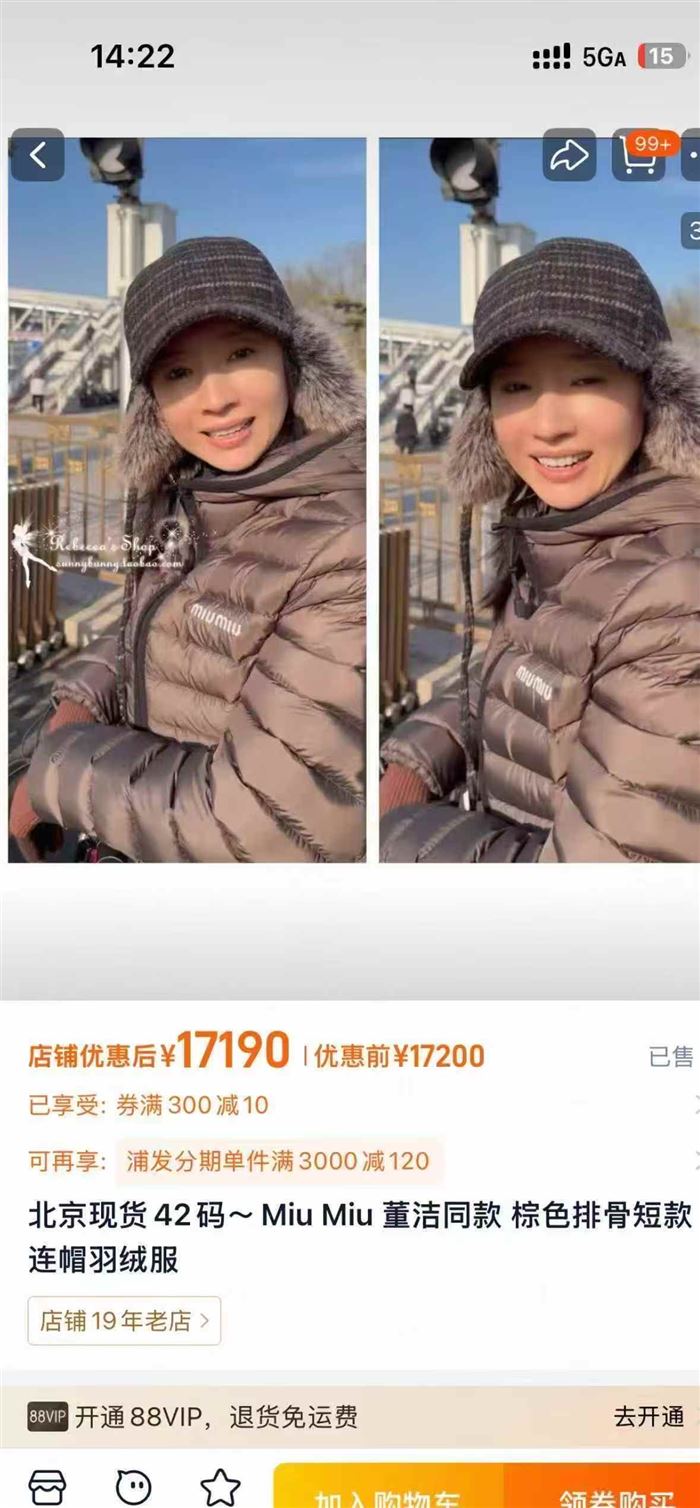700x1508 pixels.
Task: Tap 领券购买 to buy with coupon
Action: 602,1488
